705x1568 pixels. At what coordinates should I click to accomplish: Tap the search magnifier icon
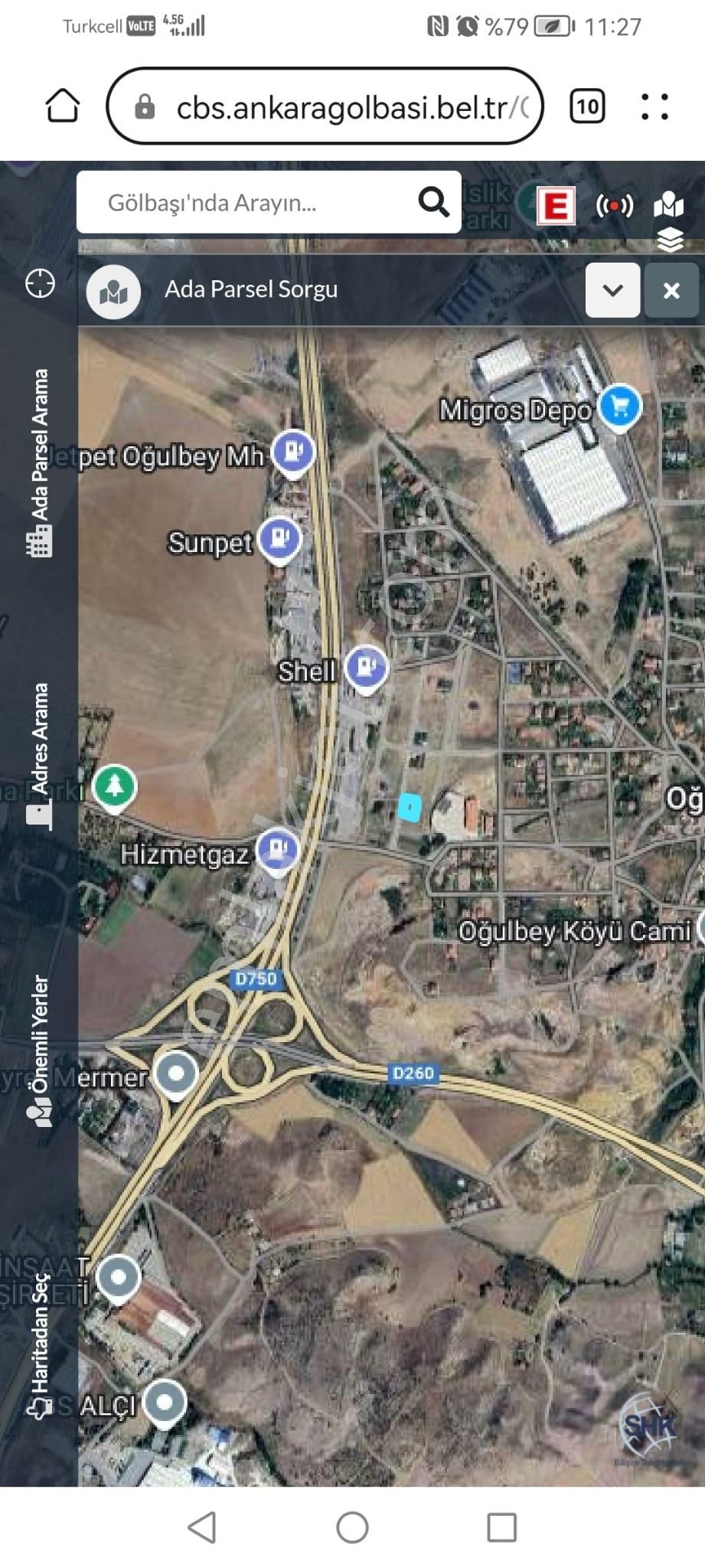point(433,203)
